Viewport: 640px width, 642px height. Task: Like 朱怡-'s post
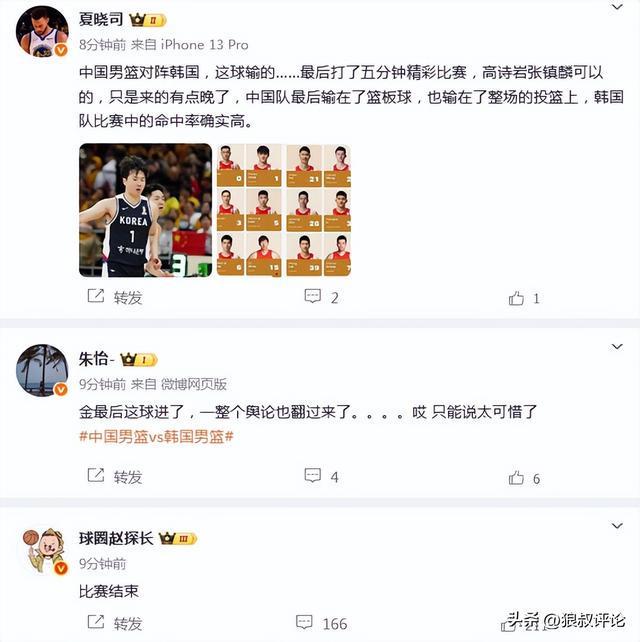point(525,478)
